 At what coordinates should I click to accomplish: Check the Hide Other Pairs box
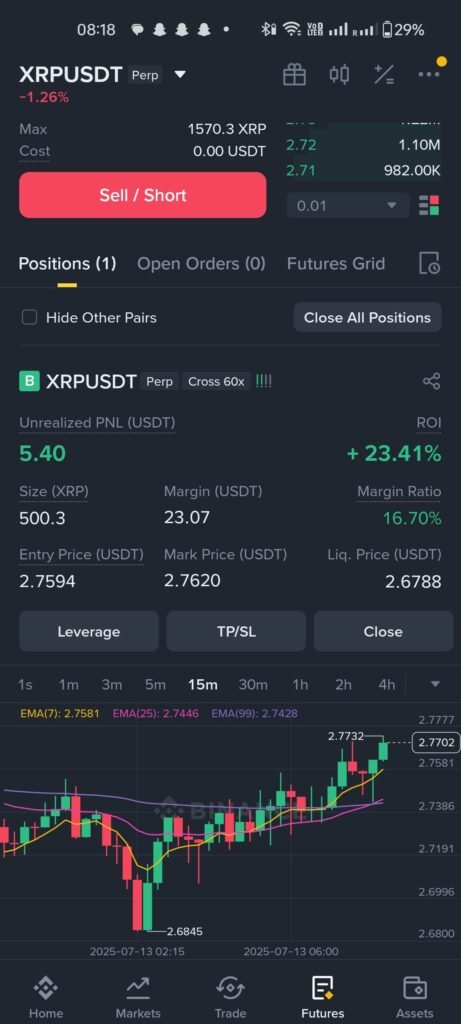click(x=29, y=317)
